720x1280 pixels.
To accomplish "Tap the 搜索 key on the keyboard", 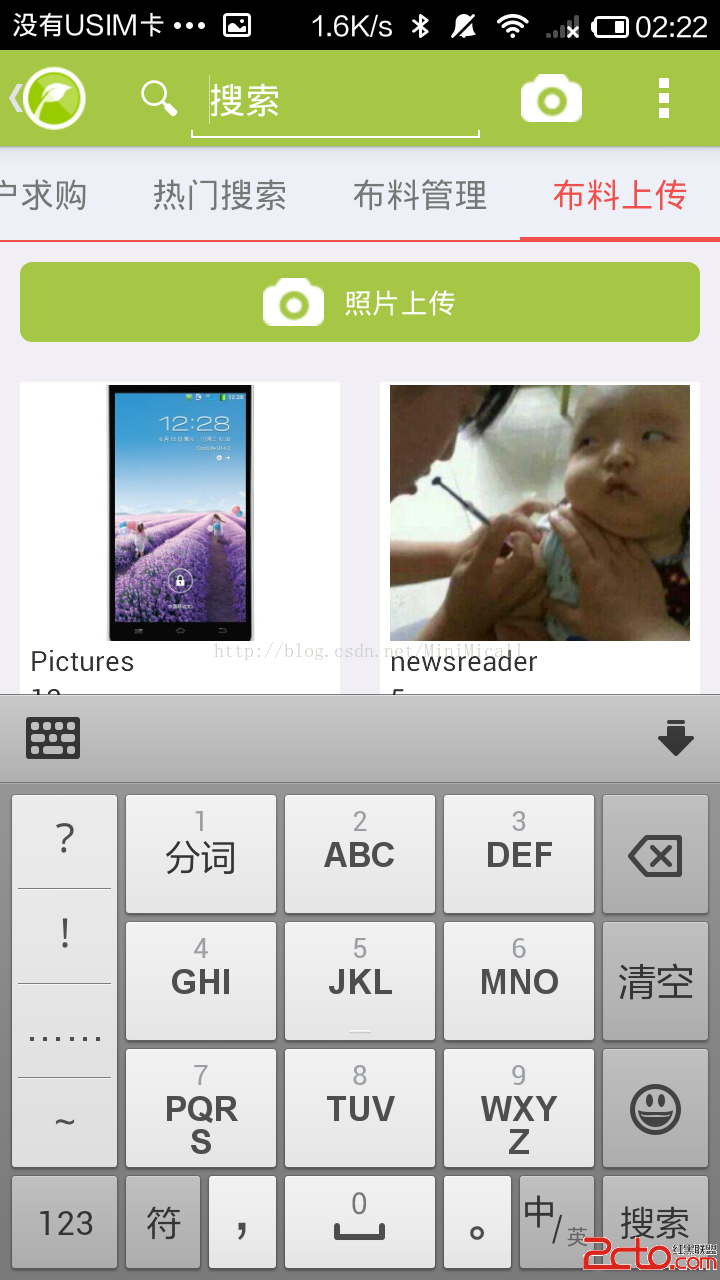I will point(655,1222).
